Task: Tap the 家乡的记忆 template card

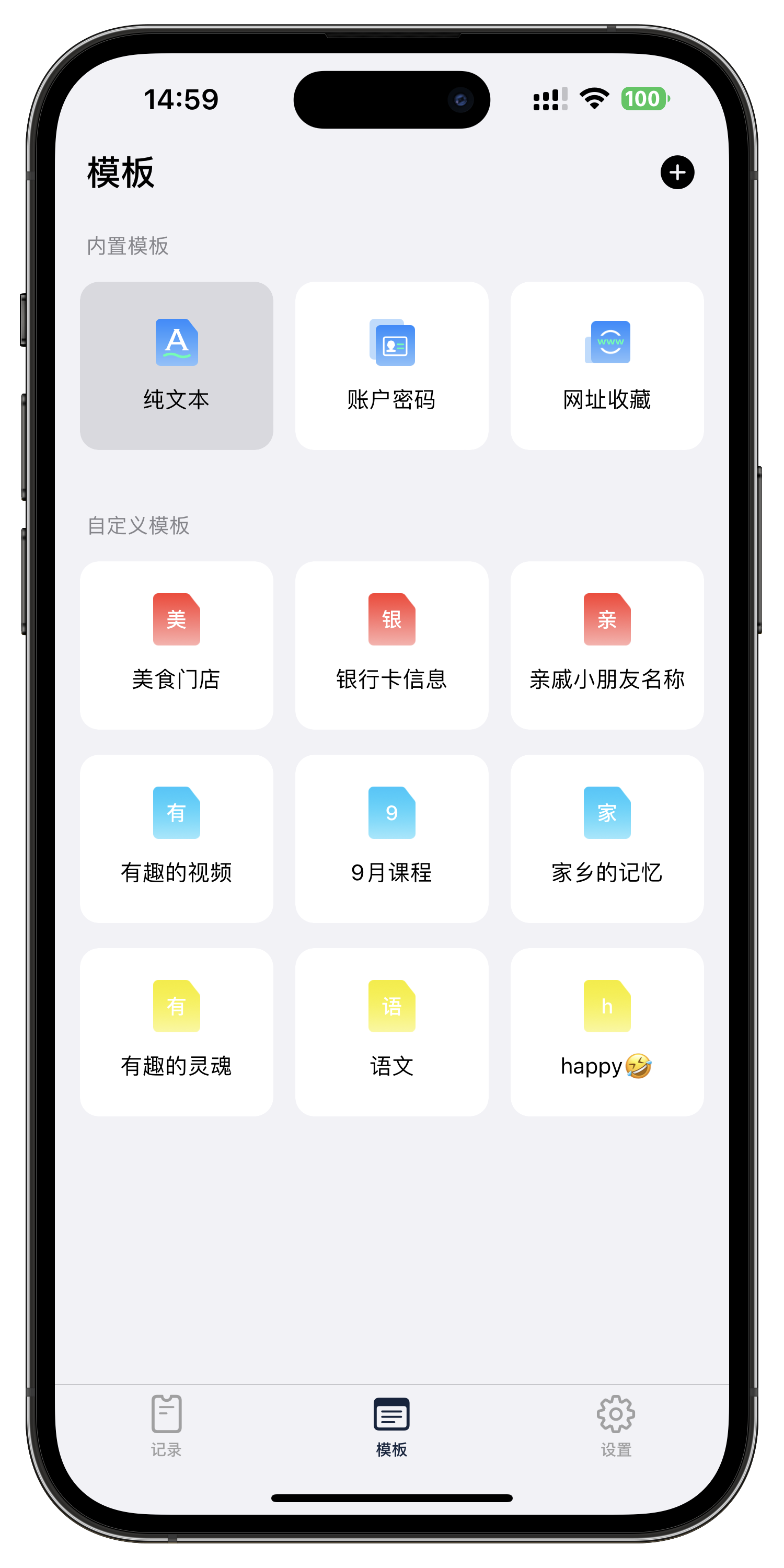Action: coord(607,838)
